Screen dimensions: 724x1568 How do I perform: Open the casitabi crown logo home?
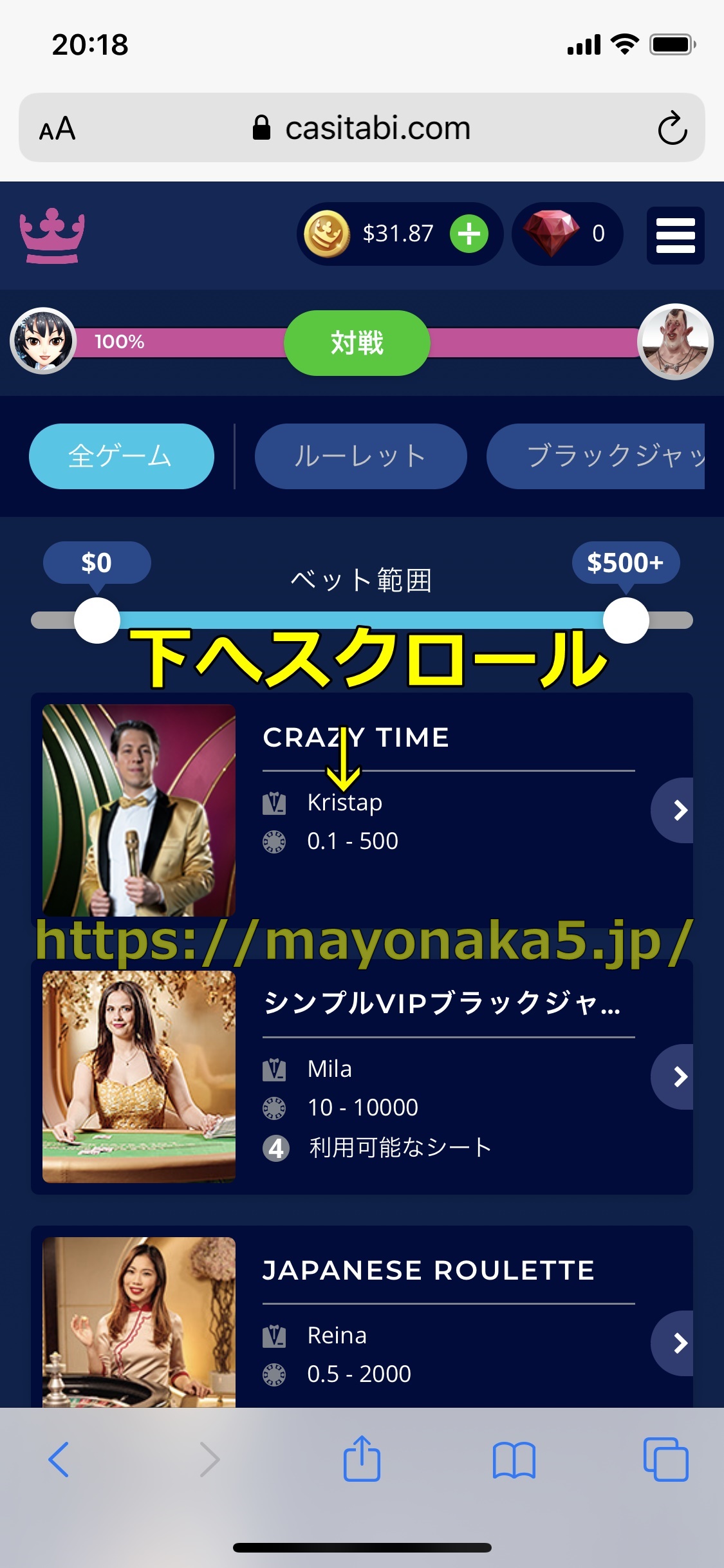tap(52, 236)
